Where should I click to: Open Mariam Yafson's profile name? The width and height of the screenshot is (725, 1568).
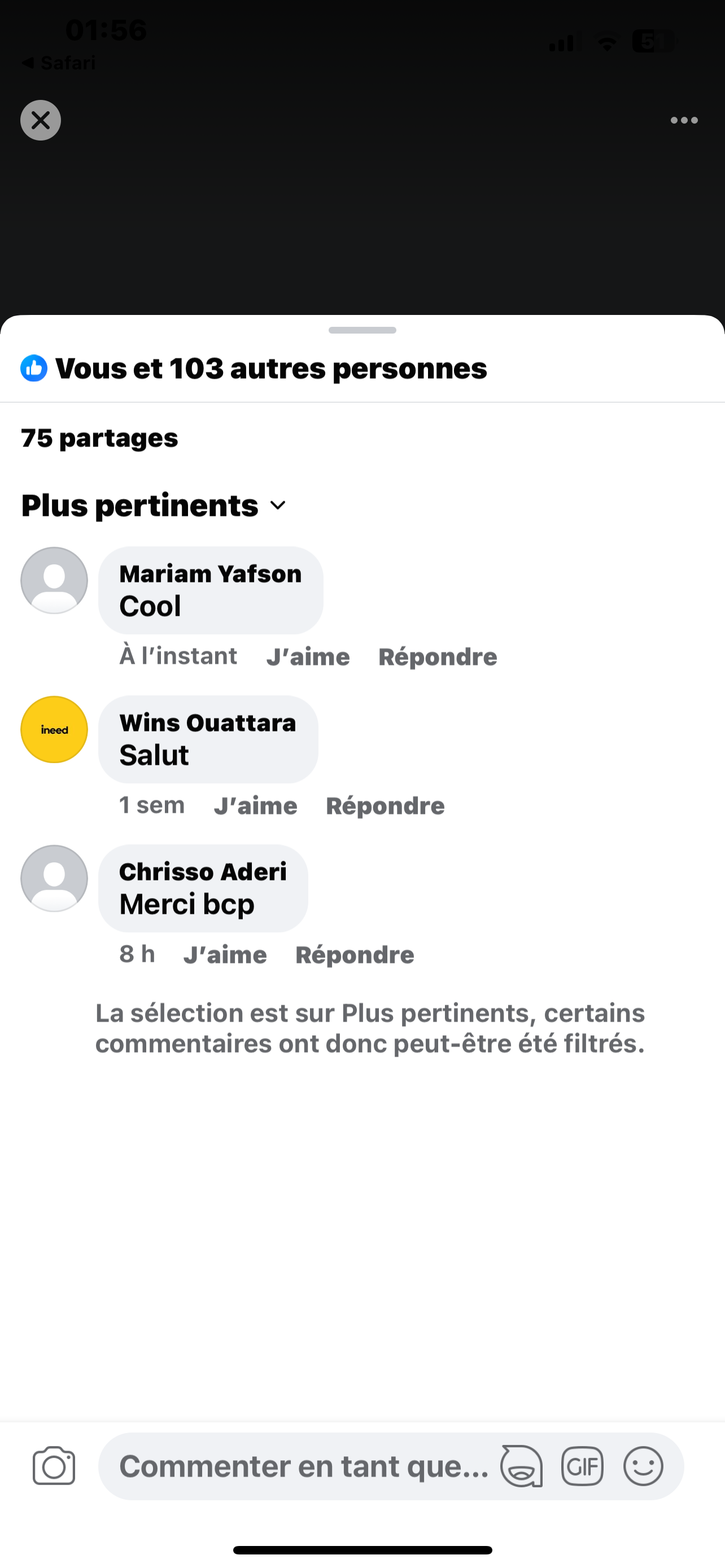(210, 574)
